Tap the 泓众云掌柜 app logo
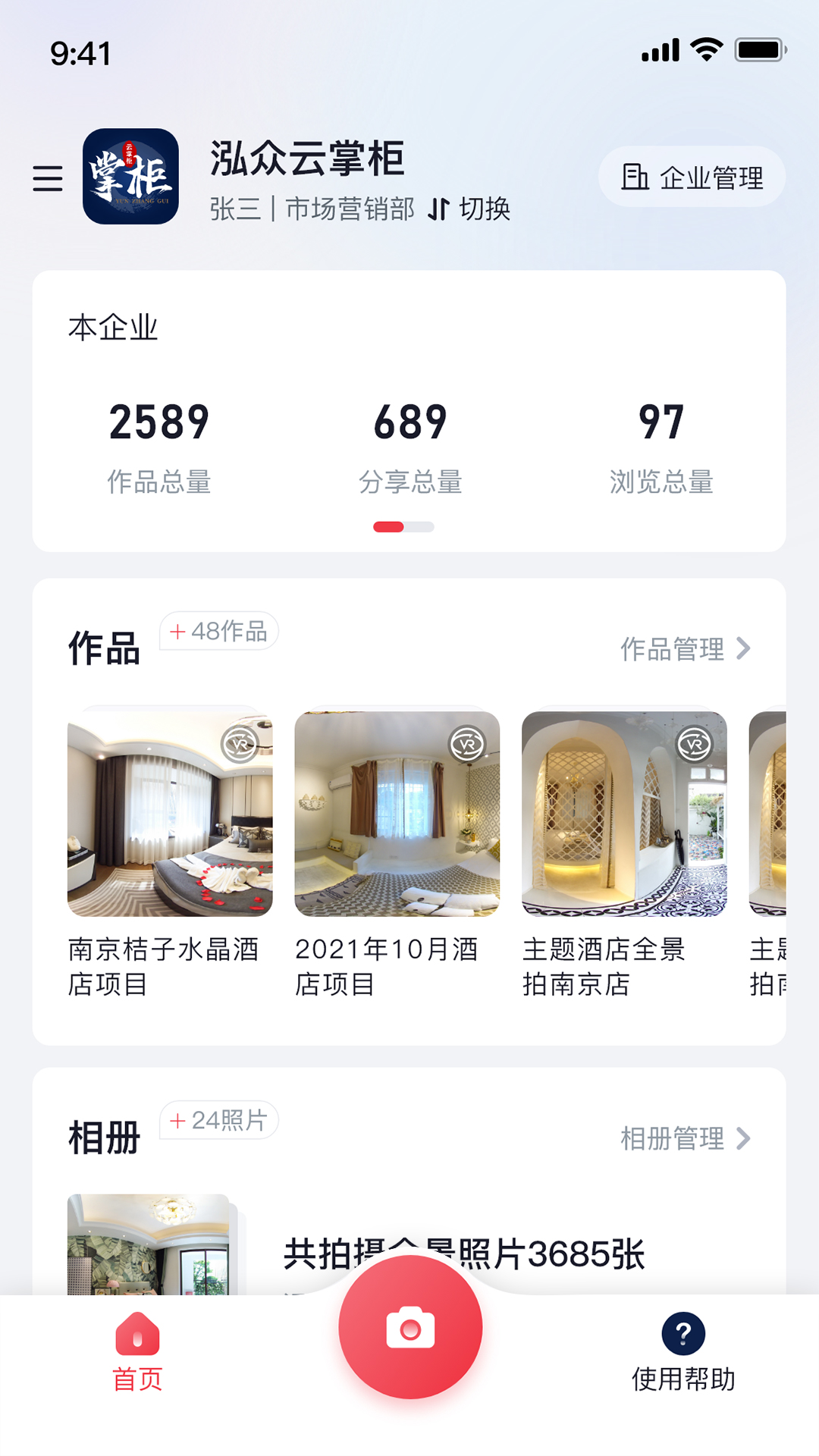 click(x=133, y=179)
